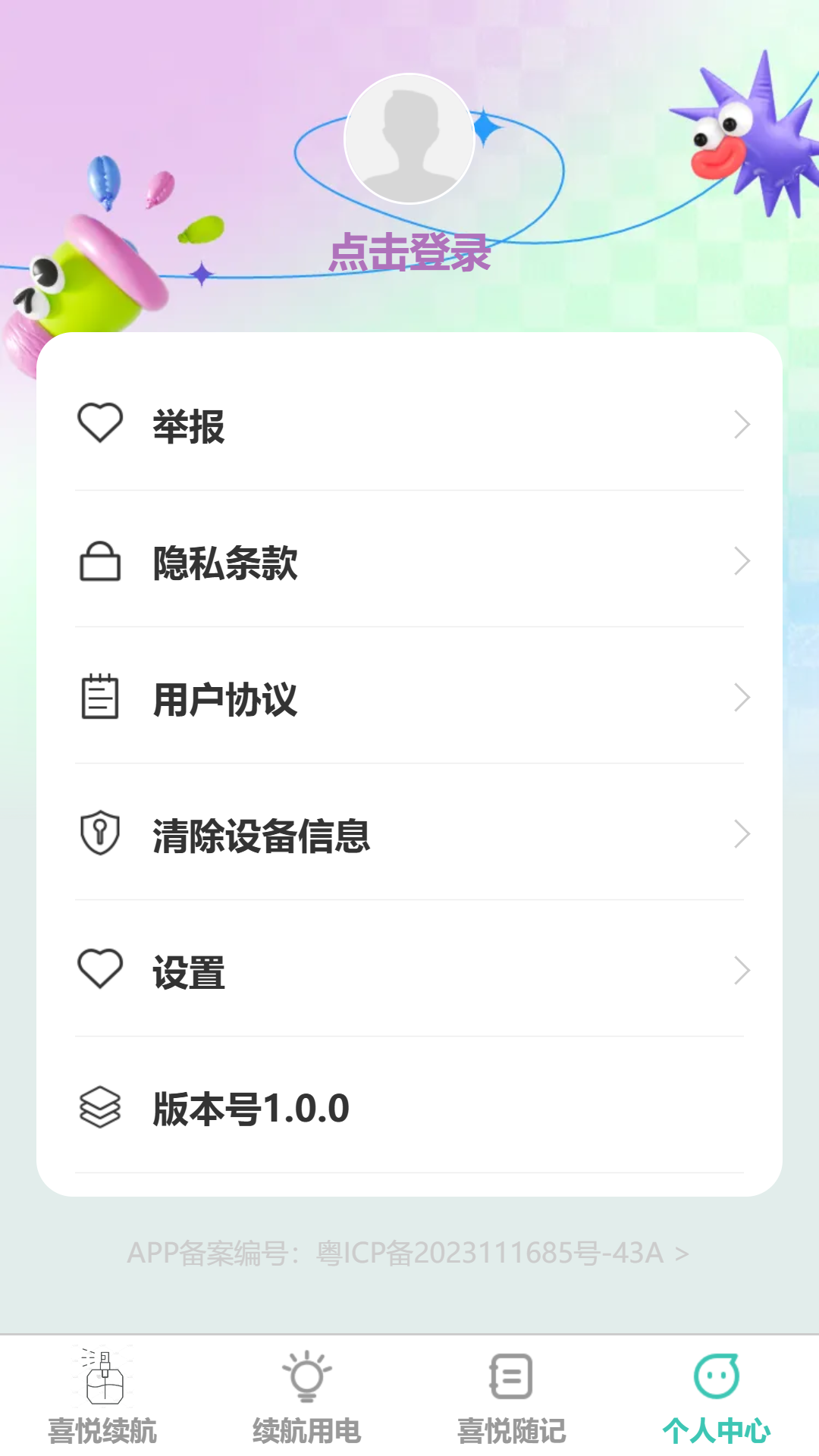Image resolution: width=819 pixels, height=1456 pixels.
Task: Expand 清除设备信息 with its chevron
Action: click(x=742, y=834)
